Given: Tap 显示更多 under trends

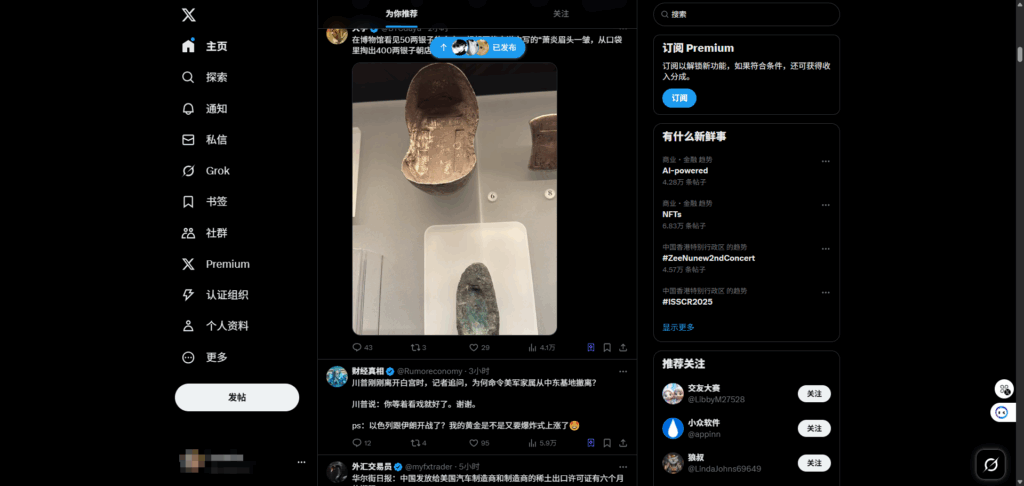Looking at the screenshot, I should (678, 327).
